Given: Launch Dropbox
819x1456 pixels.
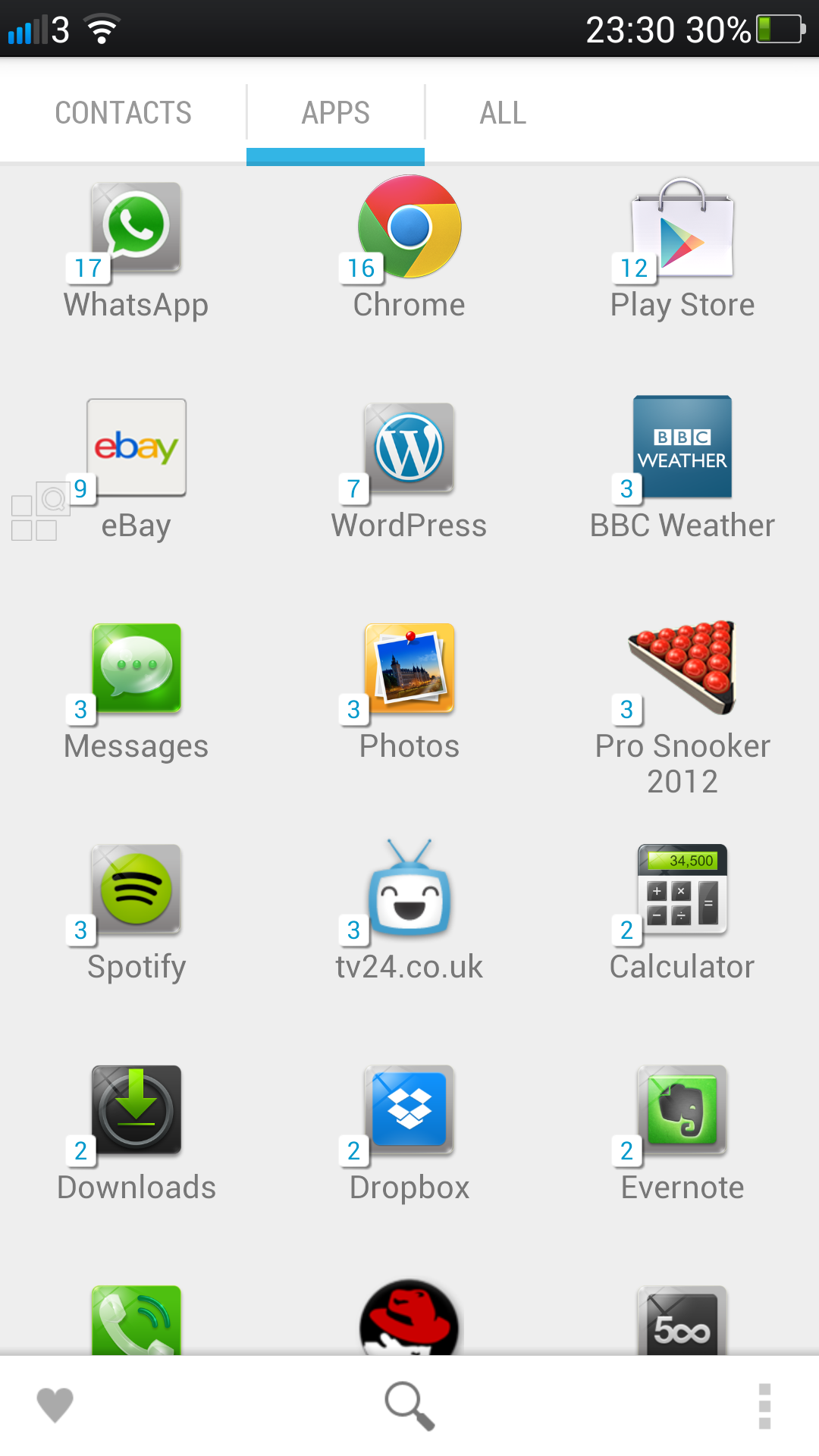Looking at the screenshot, I should tap(409, 1109).
